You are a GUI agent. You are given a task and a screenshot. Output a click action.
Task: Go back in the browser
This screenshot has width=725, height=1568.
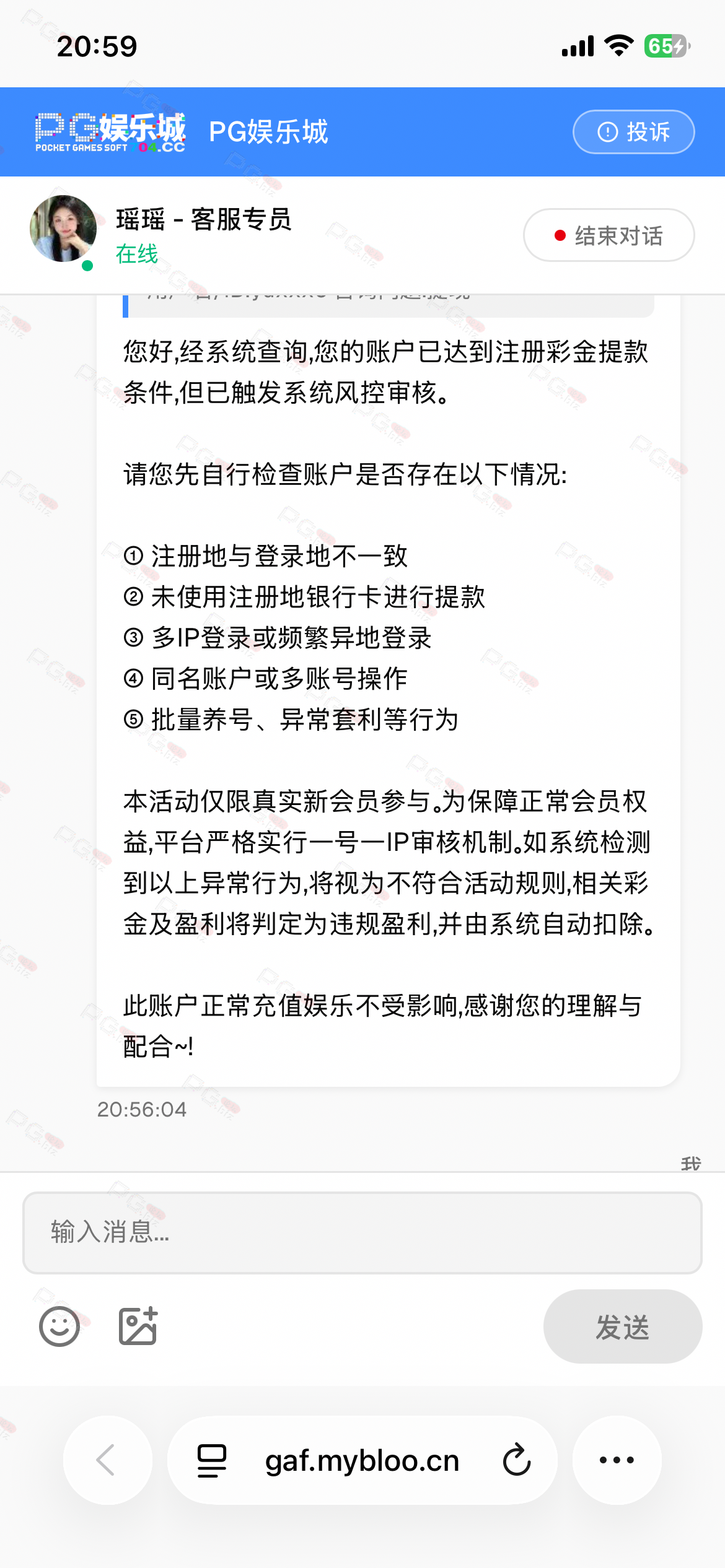[x=107, y=1460]
